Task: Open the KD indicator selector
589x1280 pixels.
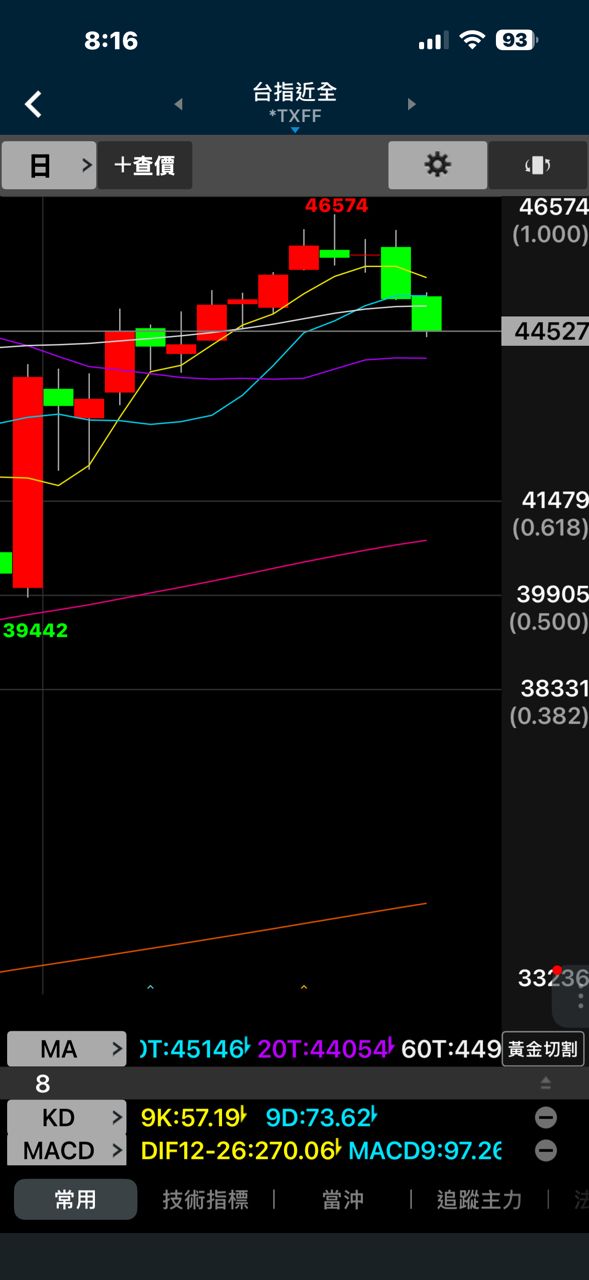Action: (67, 1117)
